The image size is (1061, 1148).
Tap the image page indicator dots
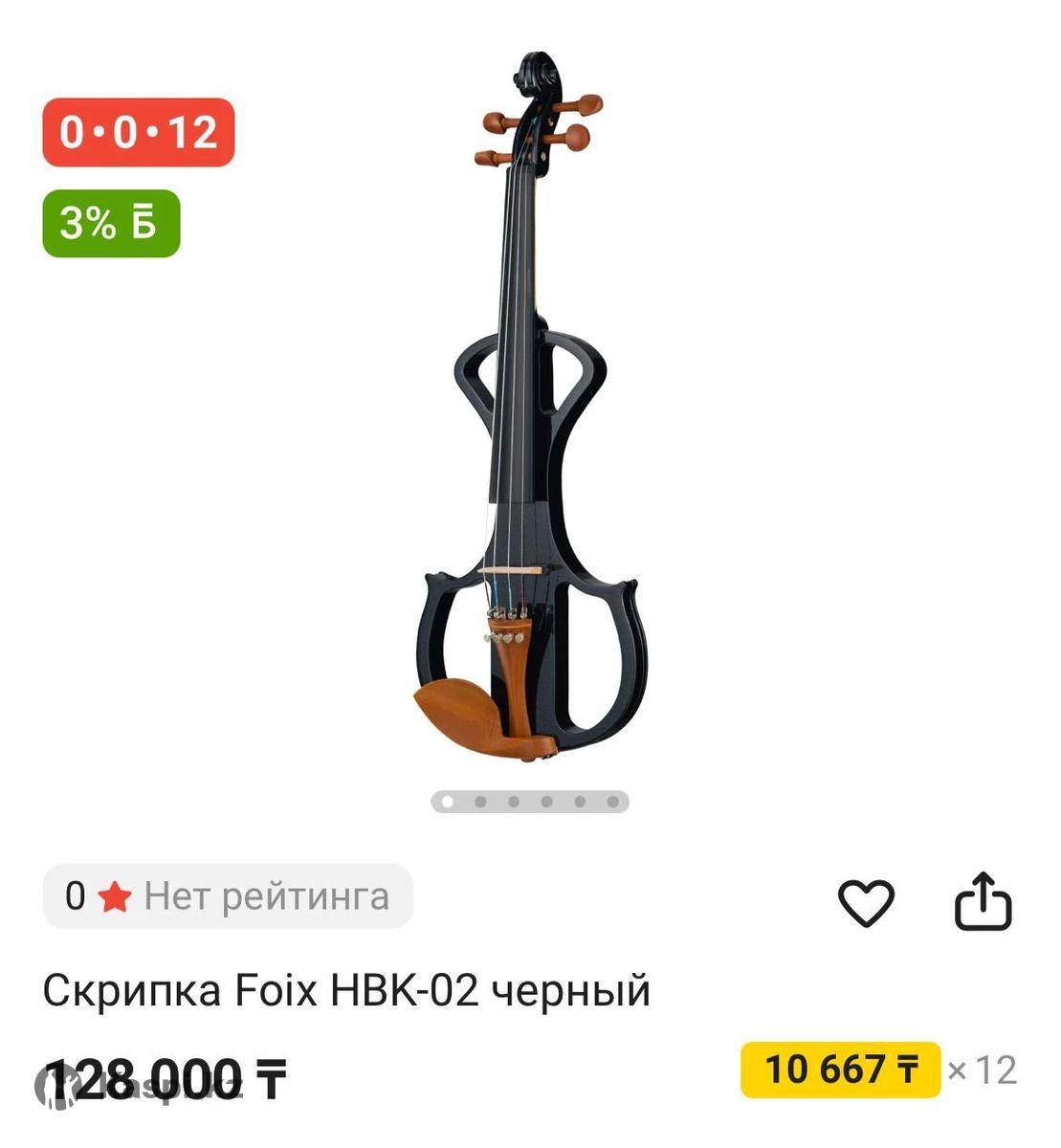(530, 802)
